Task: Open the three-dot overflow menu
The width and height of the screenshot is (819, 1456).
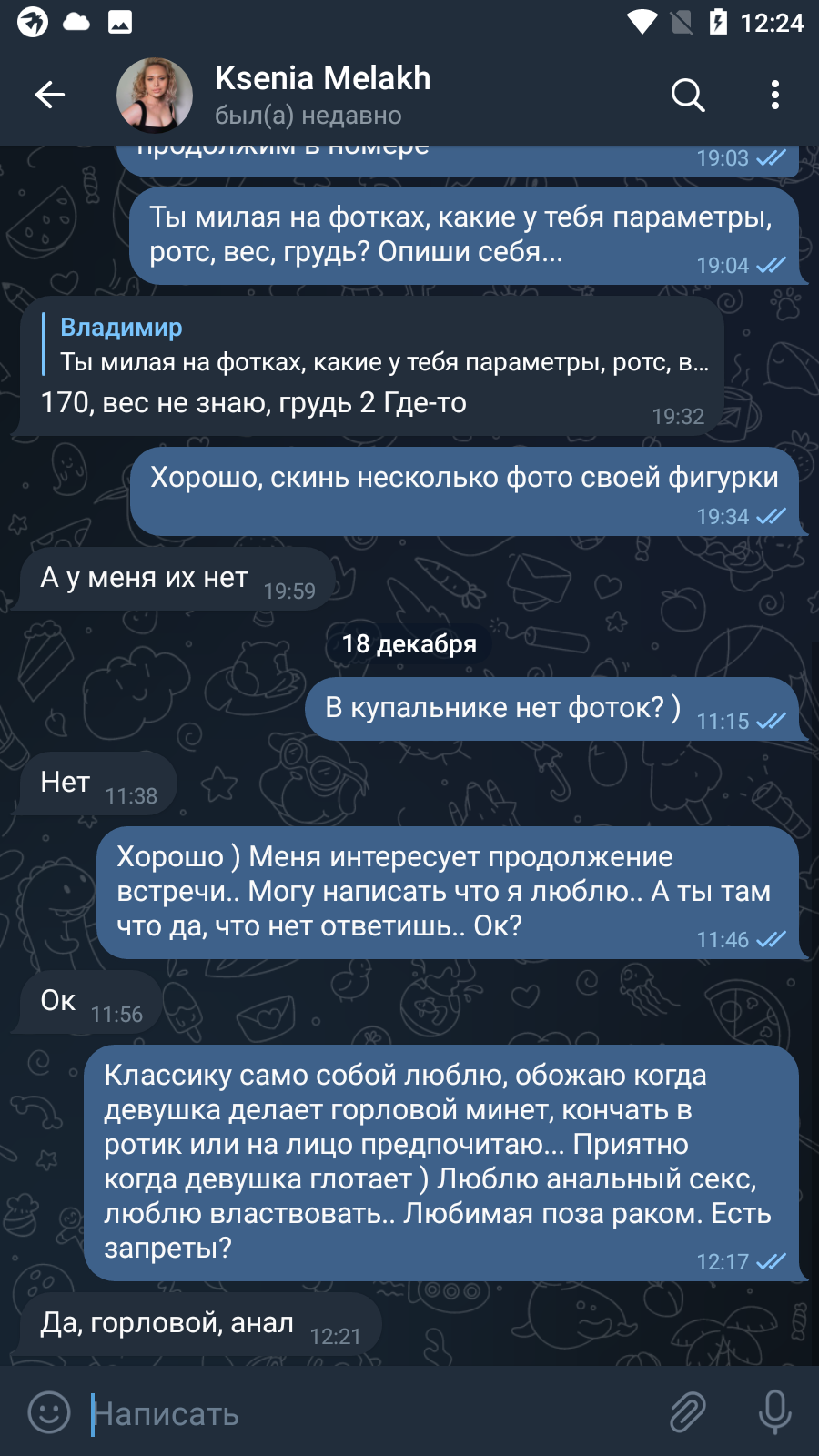Action: coord(775,95)
